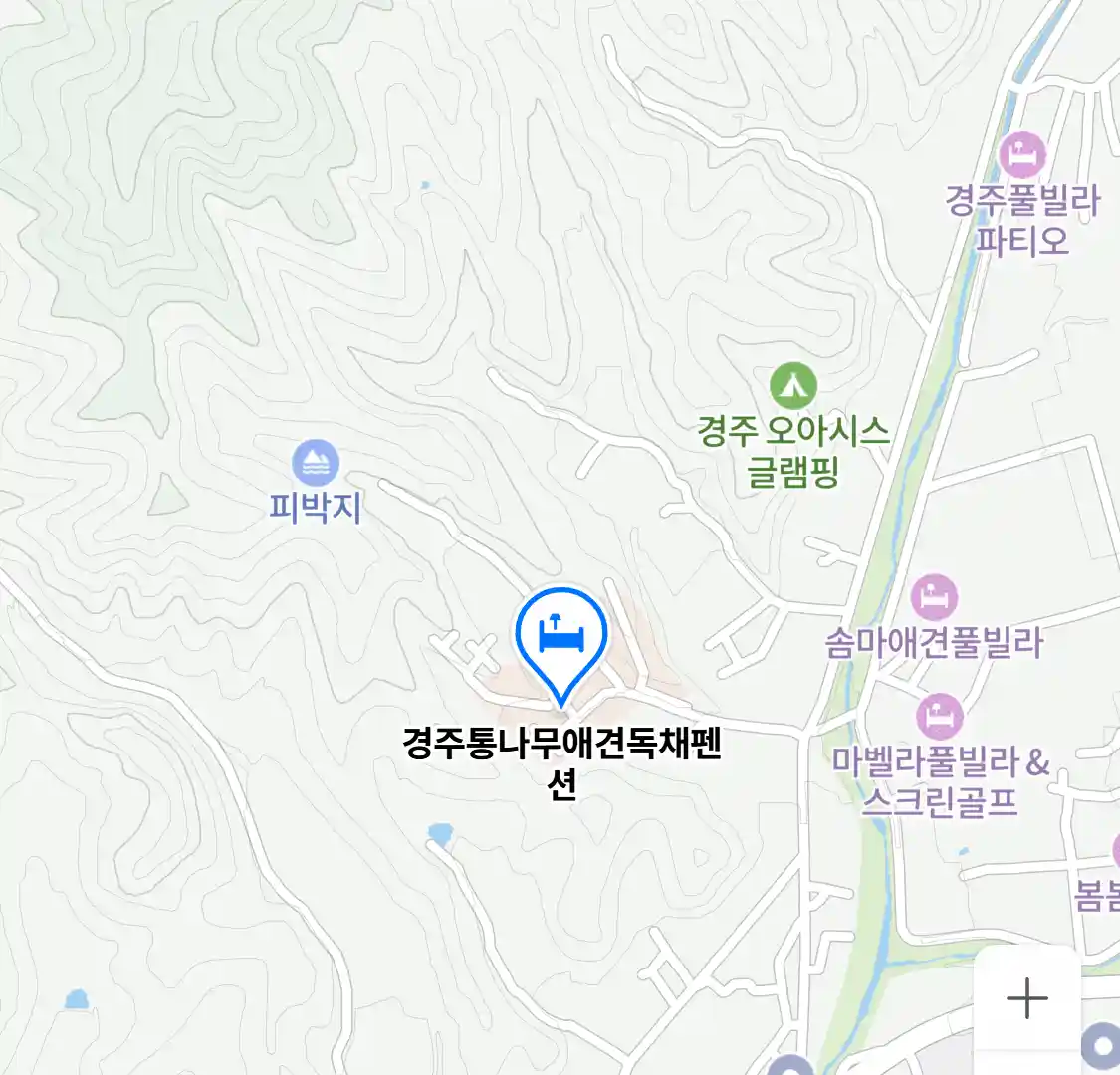
Task: Select 마벨라풀빌라 & 스크린골프 marker
Action: coord(939,716)
